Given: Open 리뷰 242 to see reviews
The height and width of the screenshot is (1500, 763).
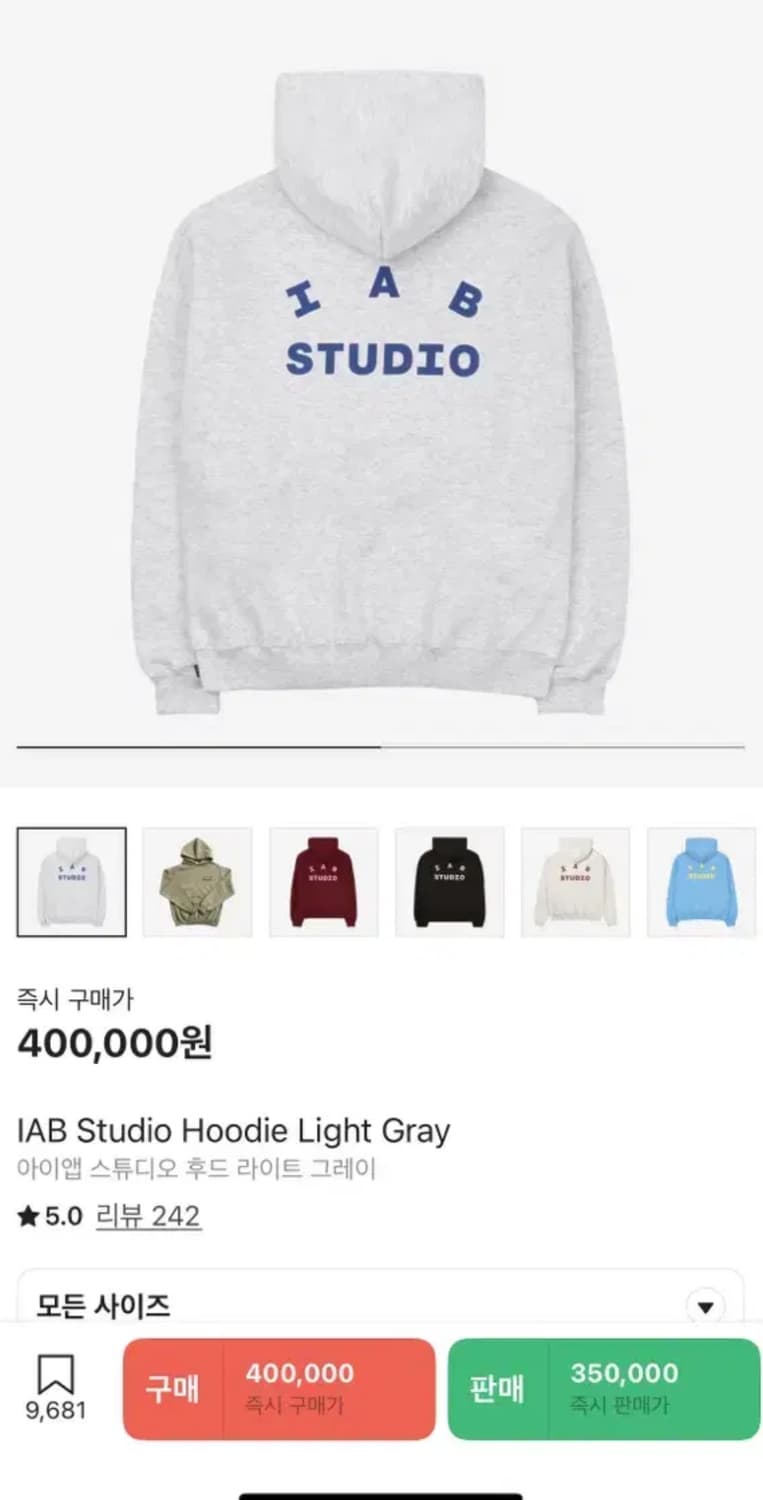Looking at the screenshot, I should click(148, 1216).
